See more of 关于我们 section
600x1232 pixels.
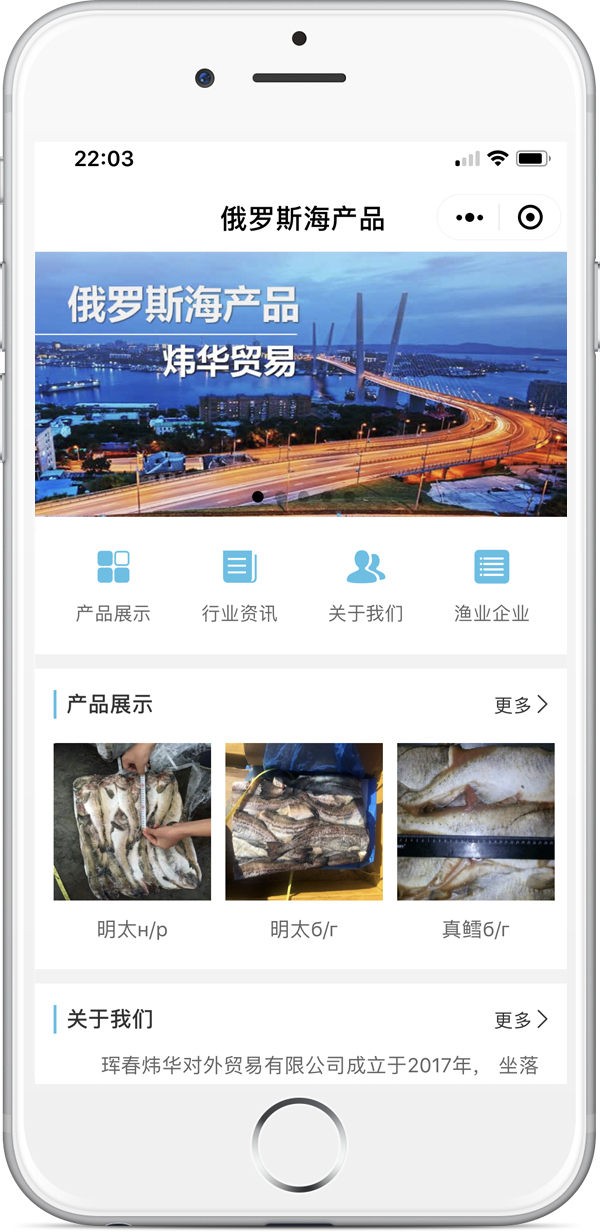click(x=520, y=1020)
